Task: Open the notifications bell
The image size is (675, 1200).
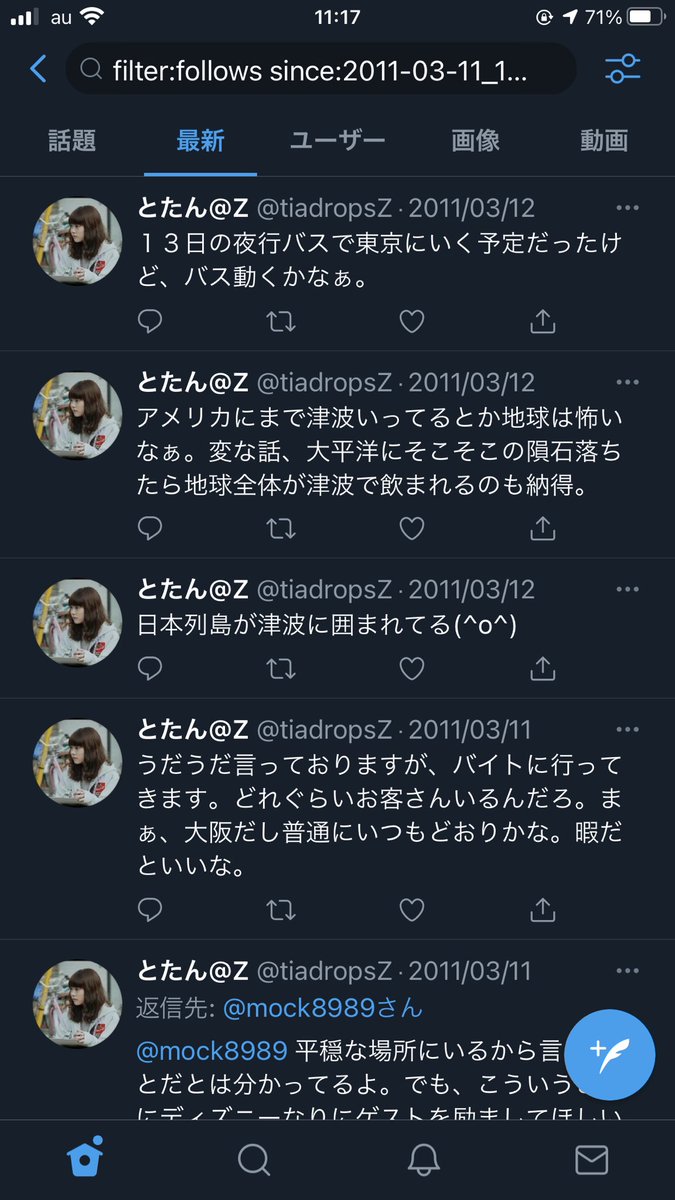Action: coord(424,1160)
